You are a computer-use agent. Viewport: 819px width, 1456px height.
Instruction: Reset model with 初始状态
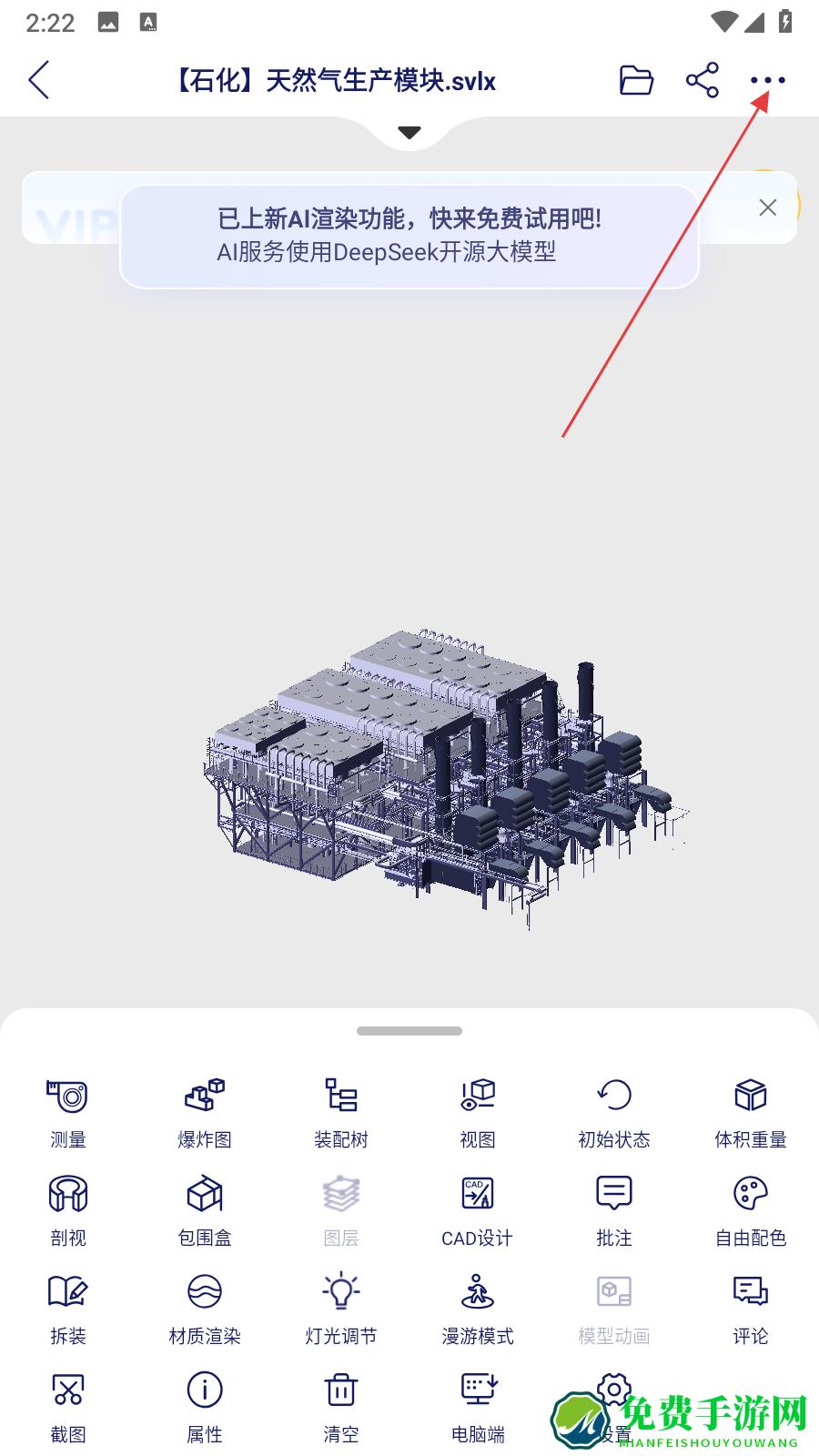(614, 1110)
